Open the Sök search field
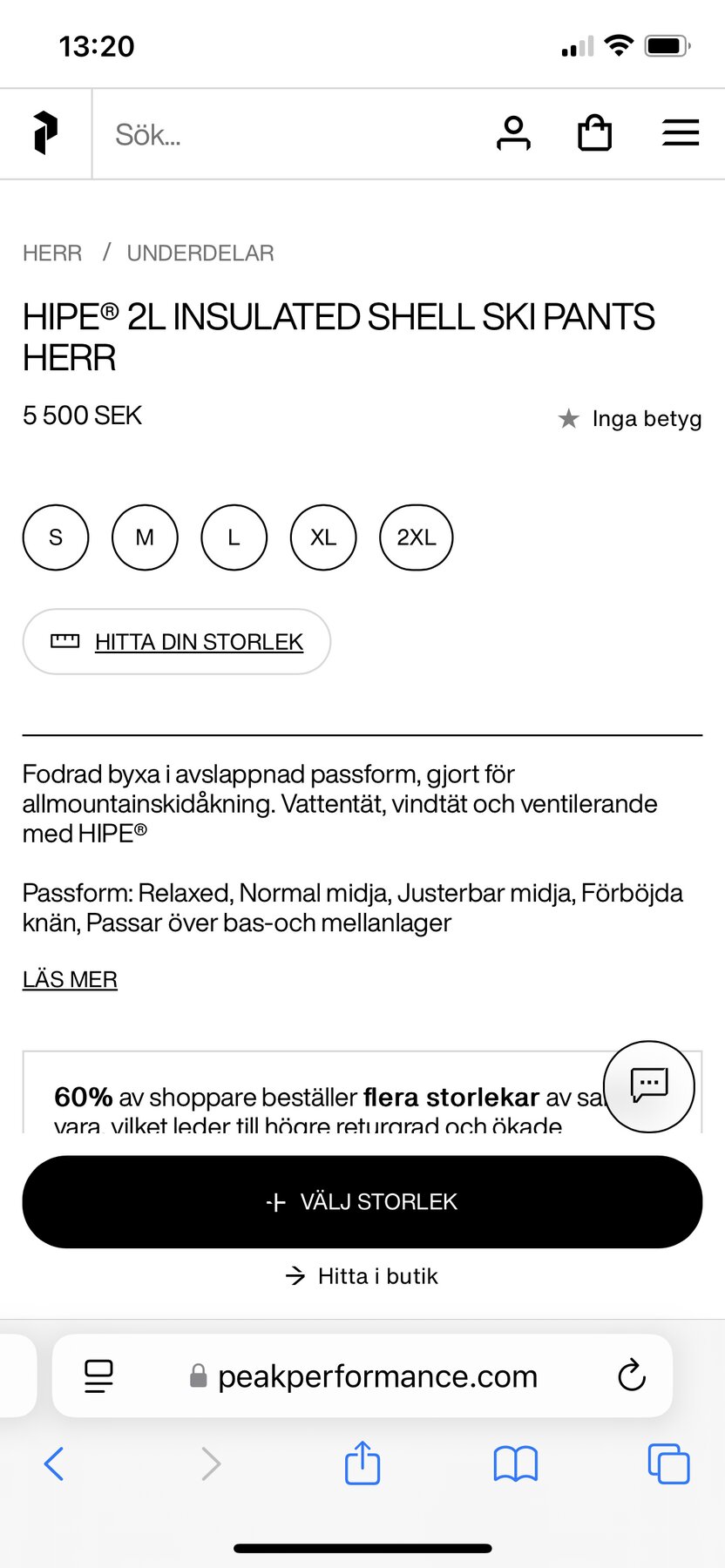Viewport: 725px width, 1568px height. 279,135
